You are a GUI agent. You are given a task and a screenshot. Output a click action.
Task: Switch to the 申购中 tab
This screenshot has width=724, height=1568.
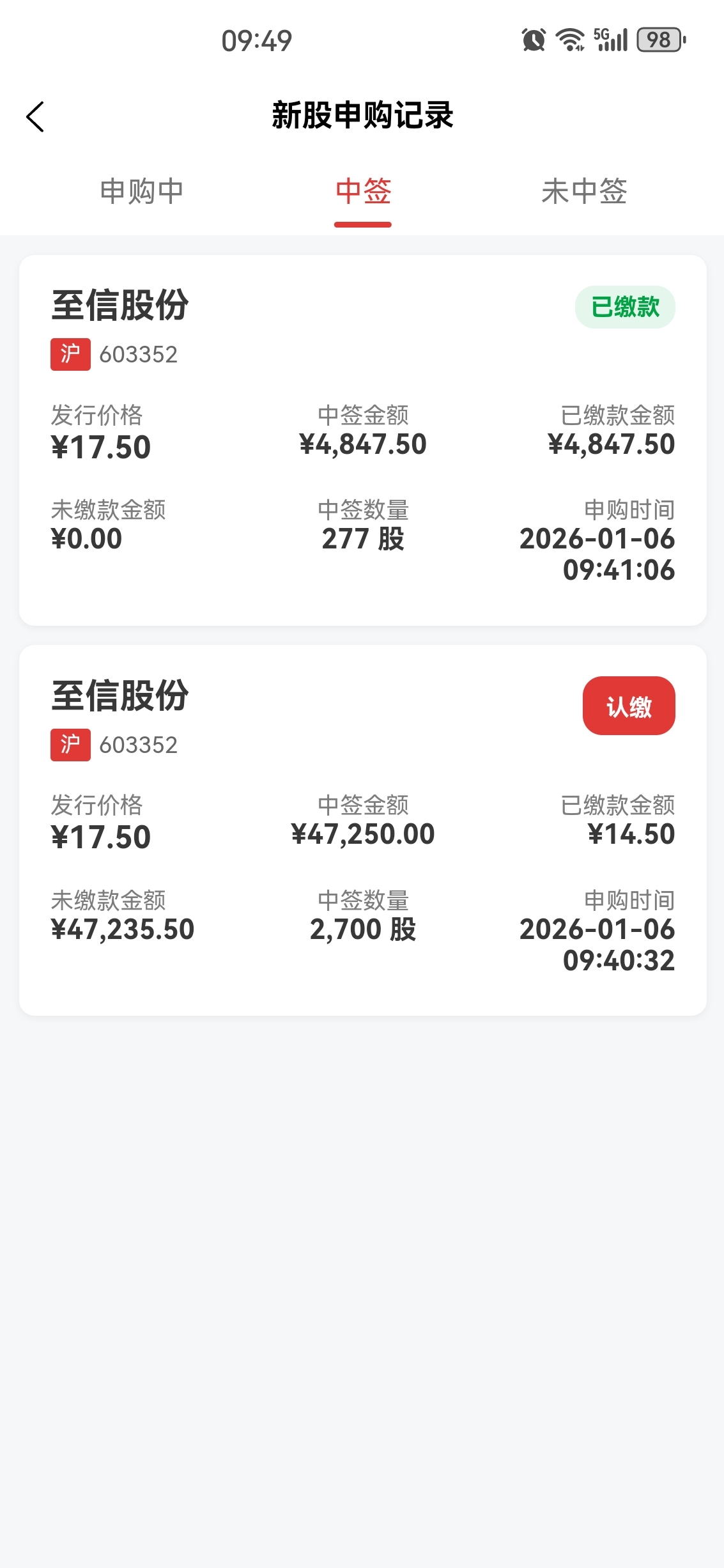[141, 192]
